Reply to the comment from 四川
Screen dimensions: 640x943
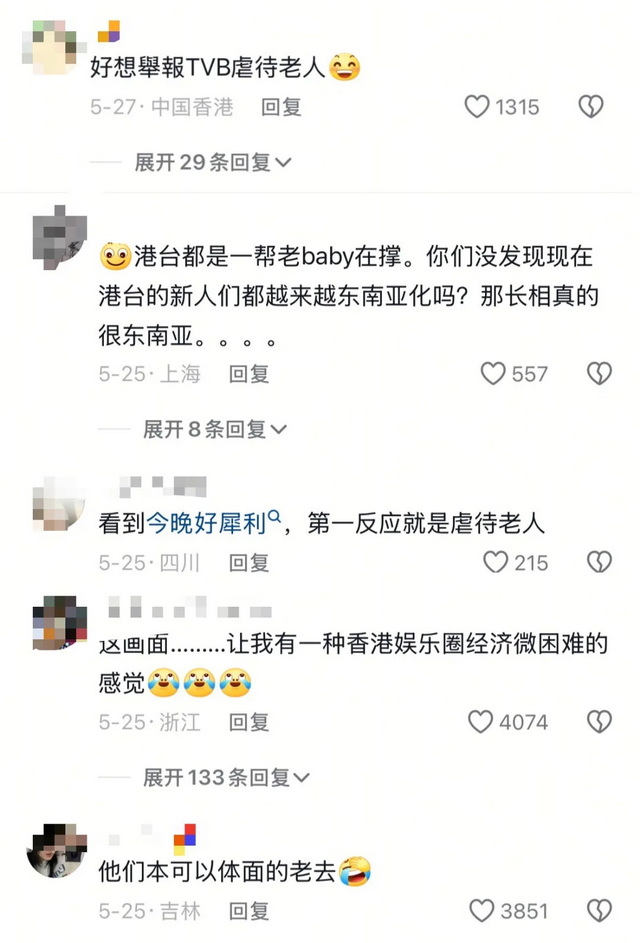[x=249, y=562]
